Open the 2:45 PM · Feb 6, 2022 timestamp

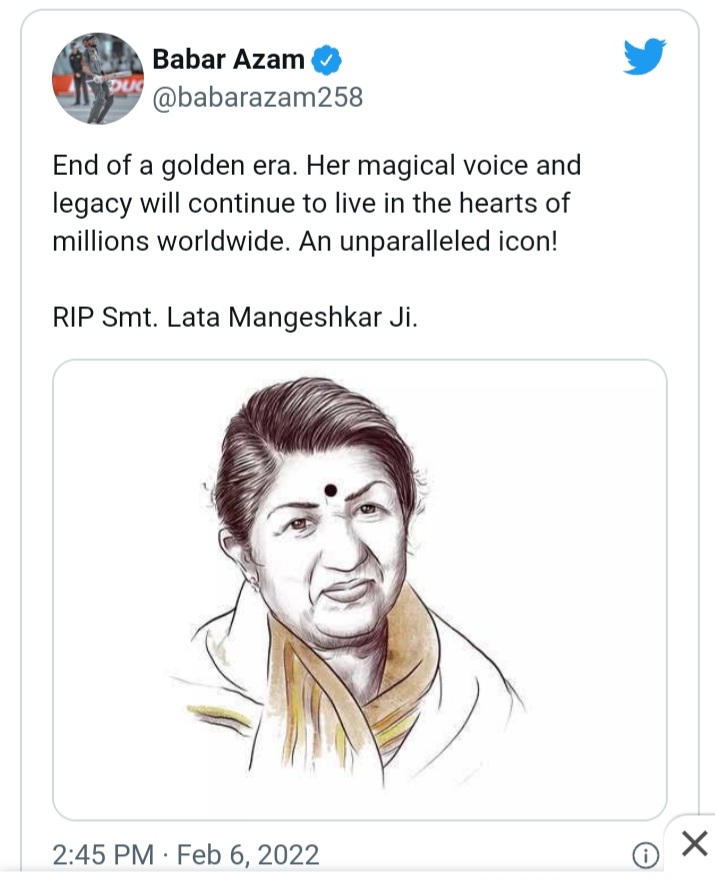pyautogui.click(x=186, y=855)
